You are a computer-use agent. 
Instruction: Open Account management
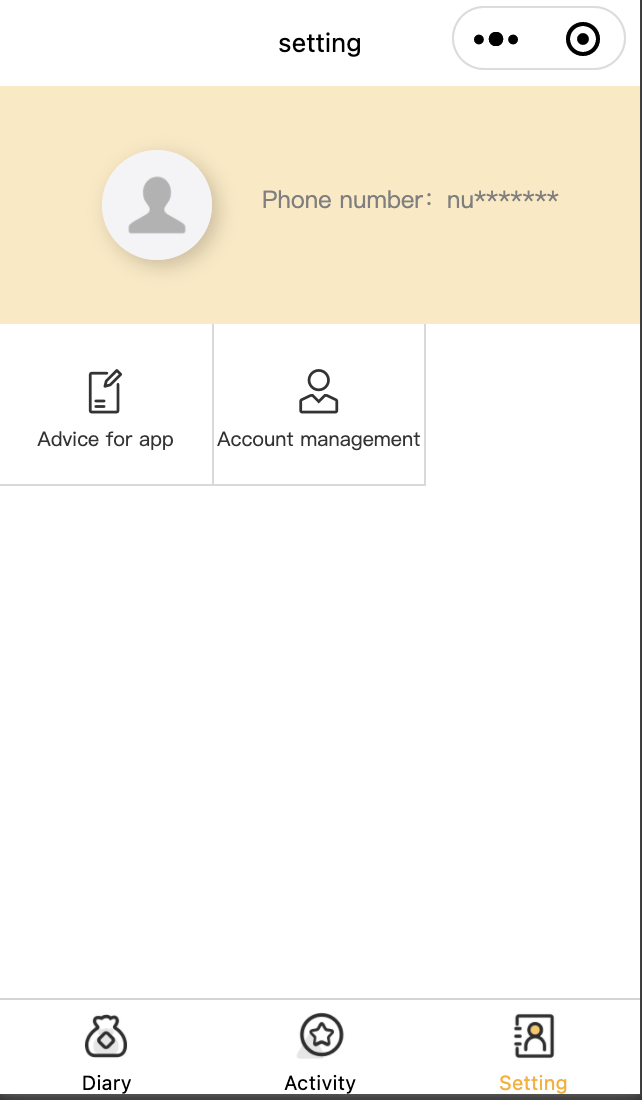(x=319, y=404)
